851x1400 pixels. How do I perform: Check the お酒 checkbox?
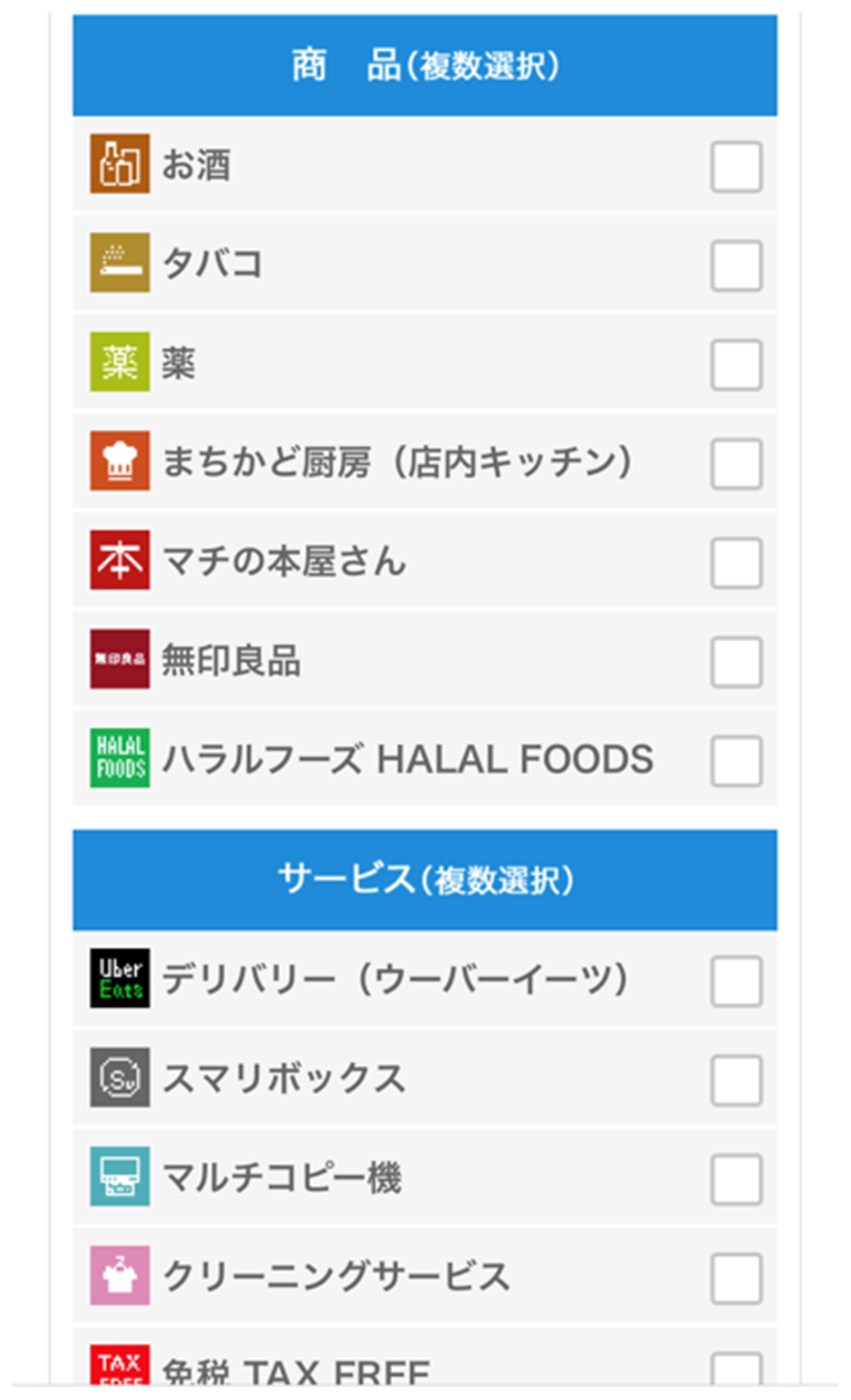coord(736,166)
